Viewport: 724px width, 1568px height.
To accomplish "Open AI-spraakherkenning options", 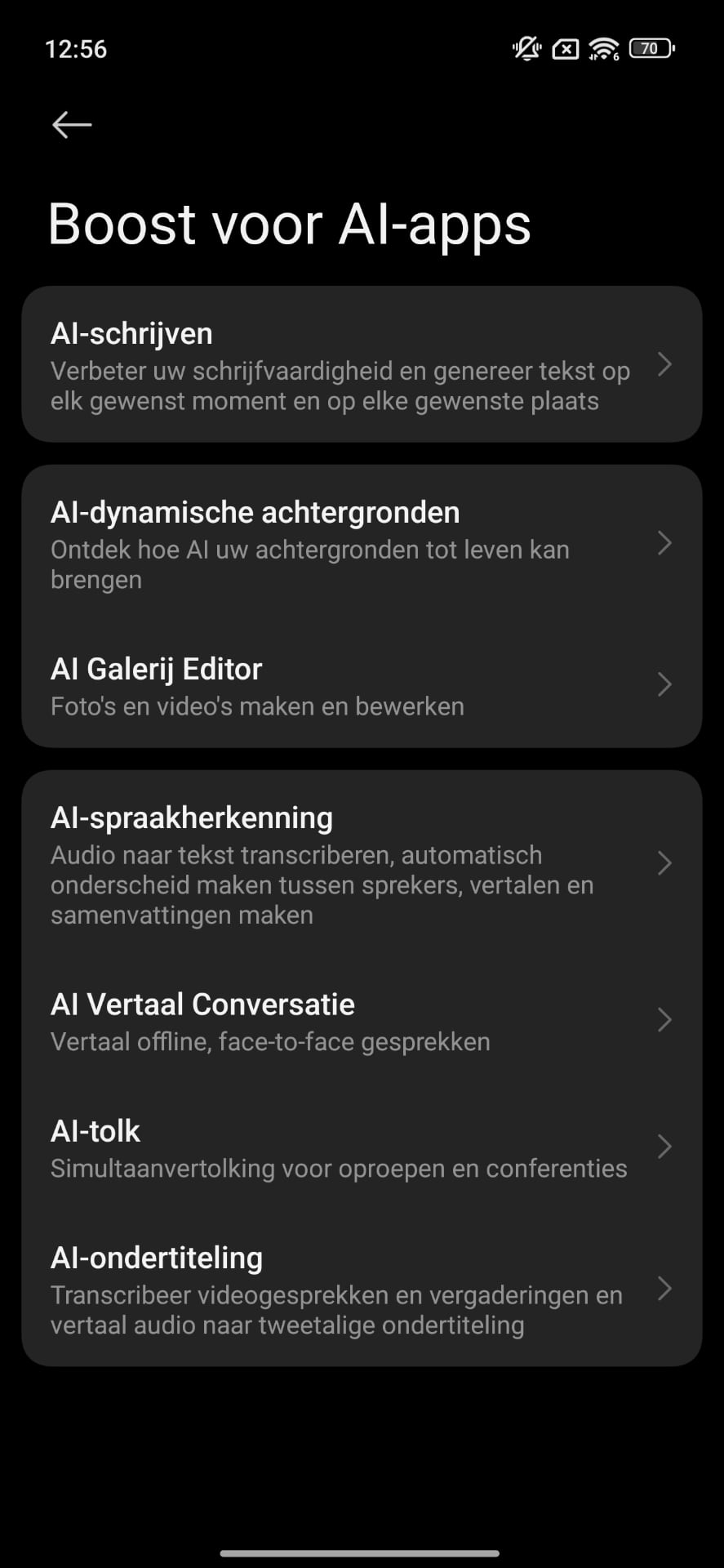I will pos(362,864).
